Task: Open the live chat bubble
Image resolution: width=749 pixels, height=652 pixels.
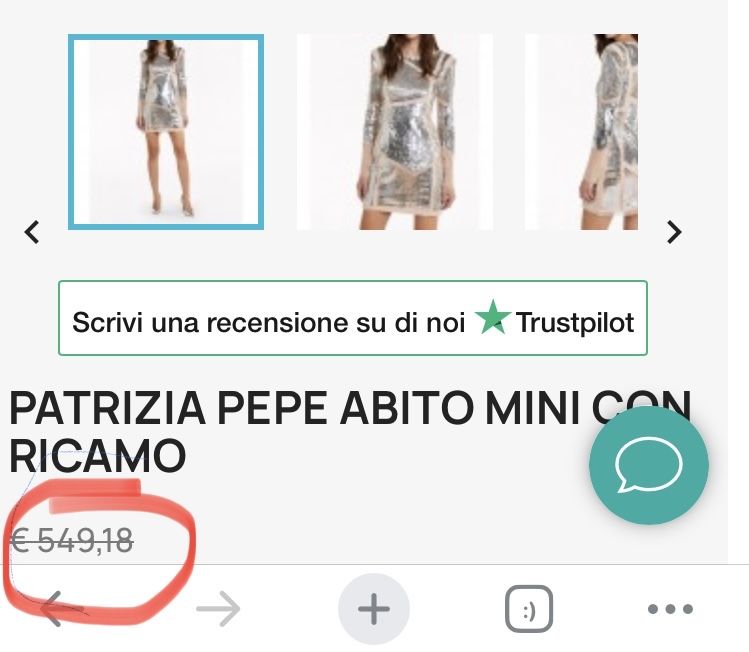Action: coord(649,465)
